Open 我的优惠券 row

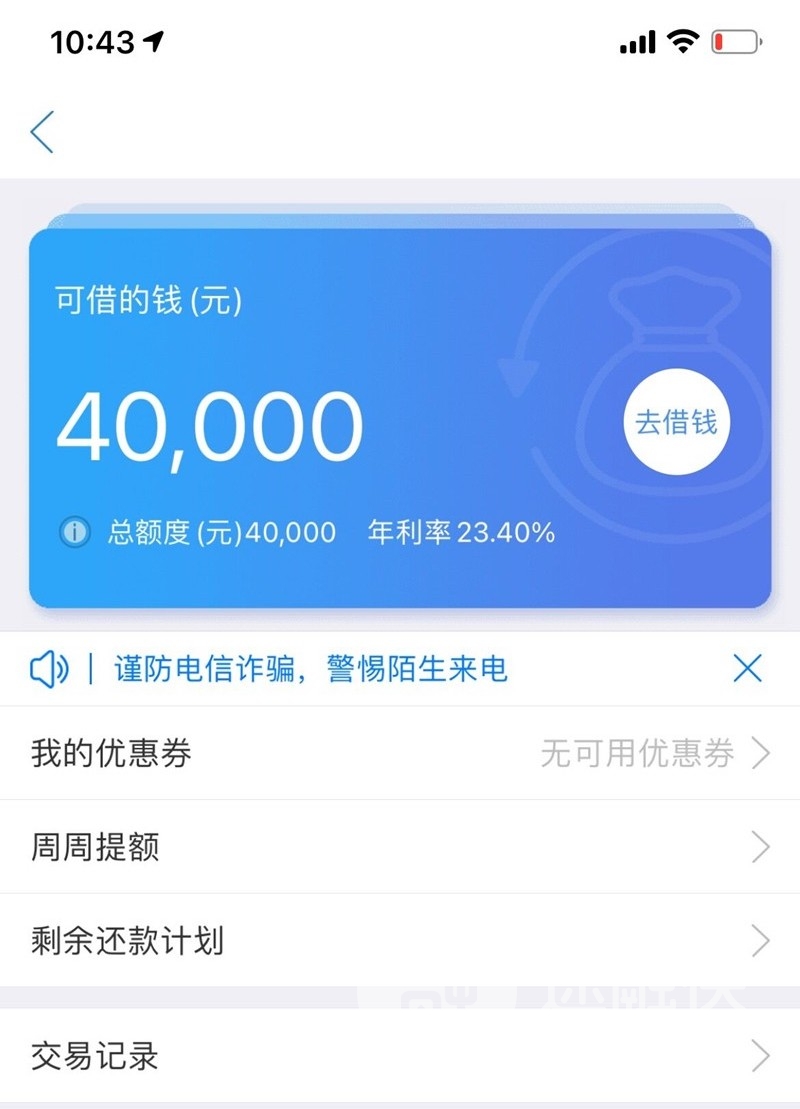(x=400, y=753)
